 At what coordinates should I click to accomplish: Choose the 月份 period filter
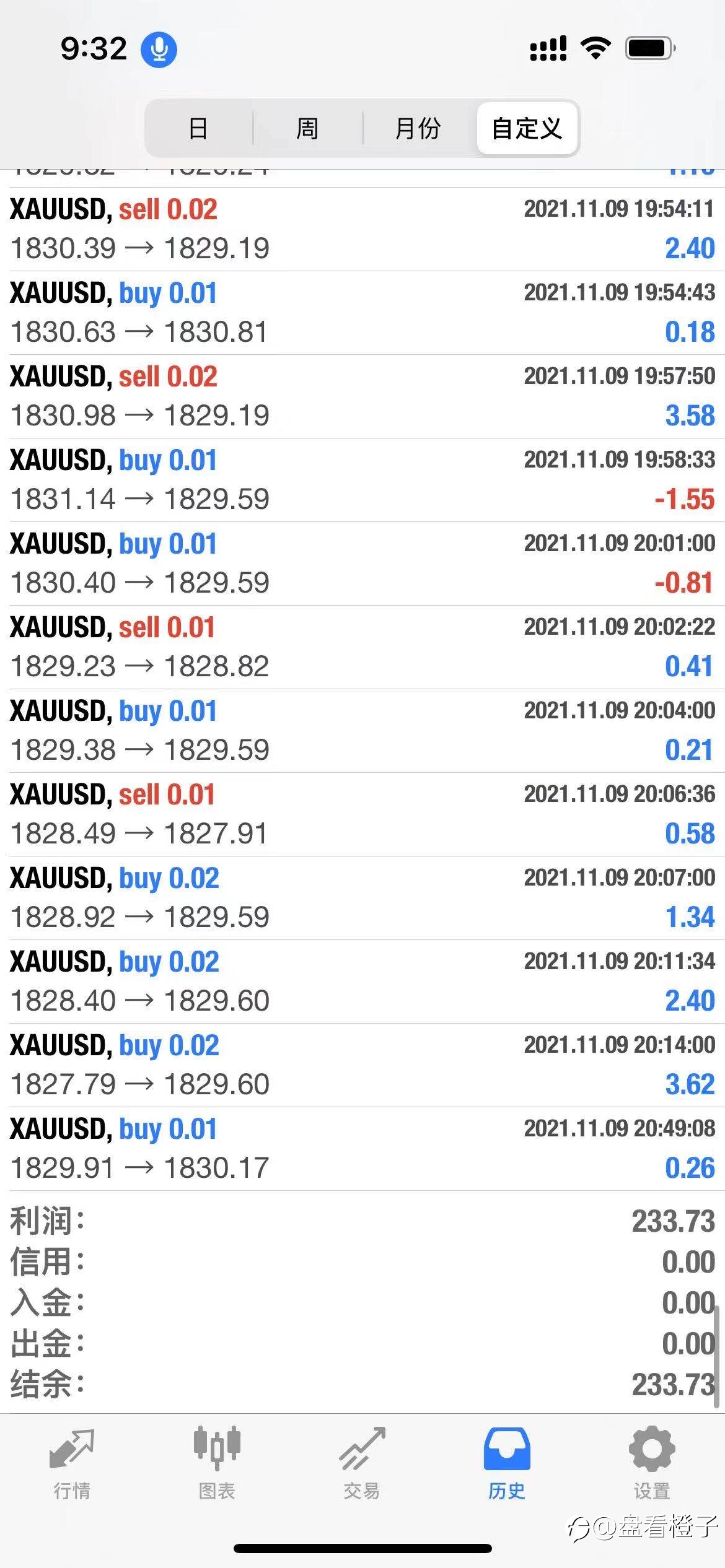418,128
